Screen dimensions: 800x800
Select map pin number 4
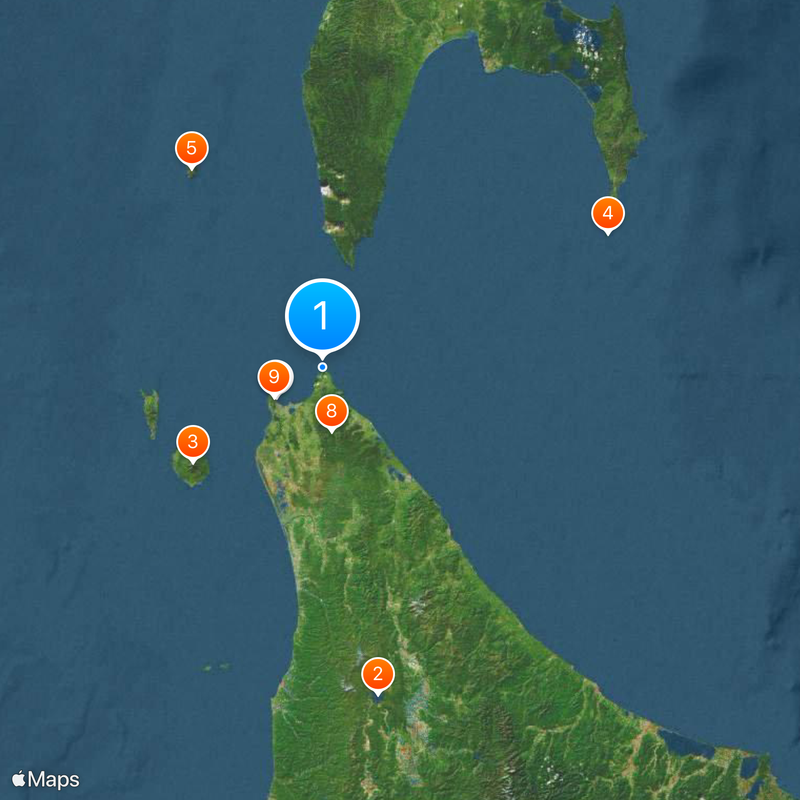608,213
